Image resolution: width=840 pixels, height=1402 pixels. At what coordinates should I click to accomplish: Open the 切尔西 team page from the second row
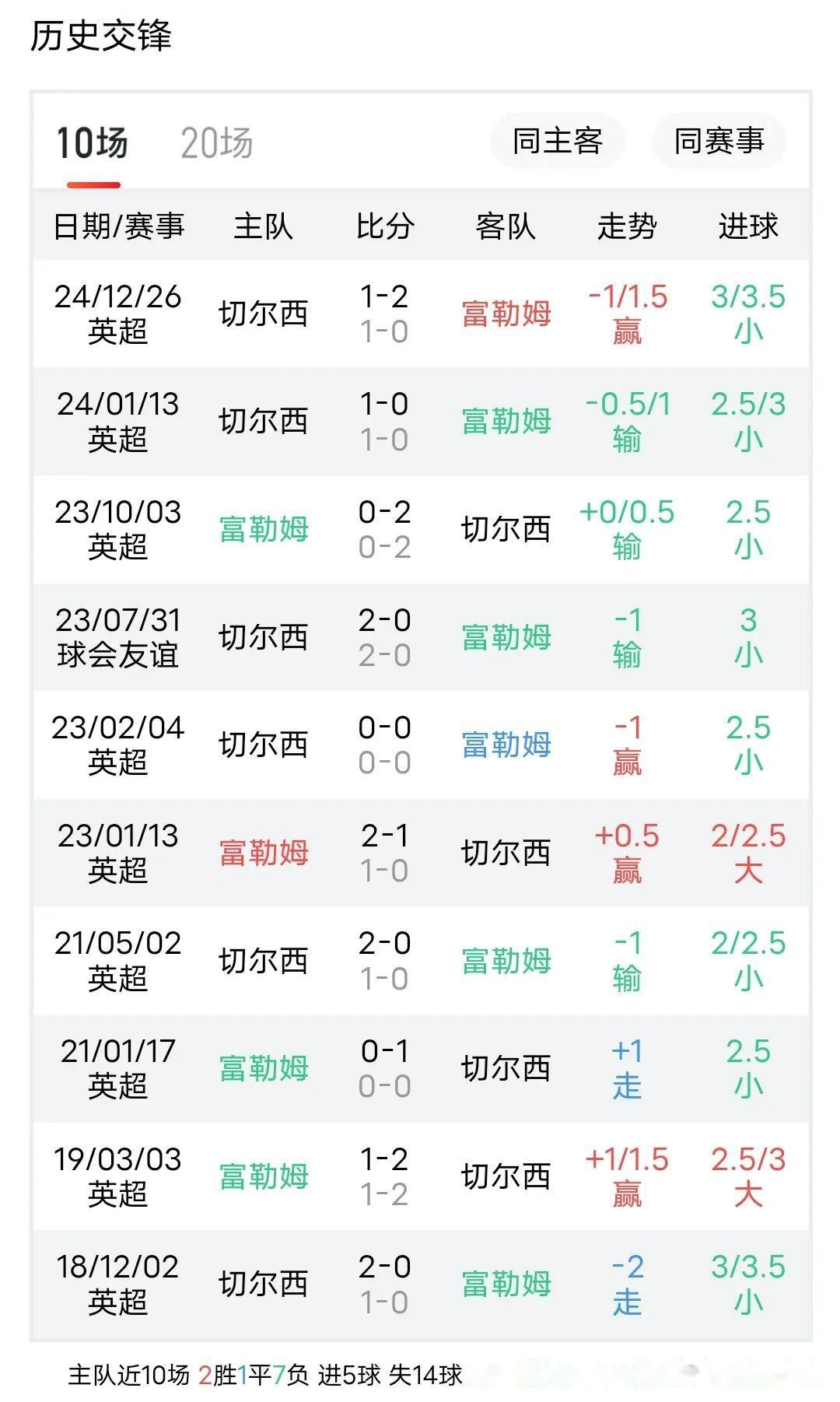click(264, 422)
